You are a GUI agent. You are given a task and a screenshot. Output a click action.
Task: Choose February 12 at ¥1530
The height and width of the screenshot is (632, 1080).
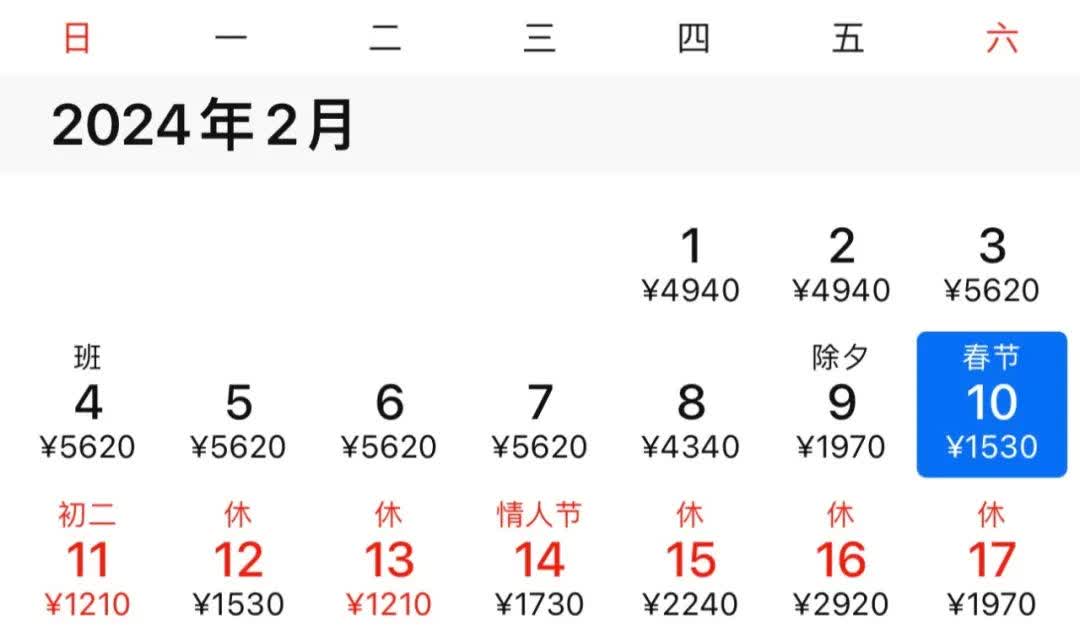click(x=238, y=562)
